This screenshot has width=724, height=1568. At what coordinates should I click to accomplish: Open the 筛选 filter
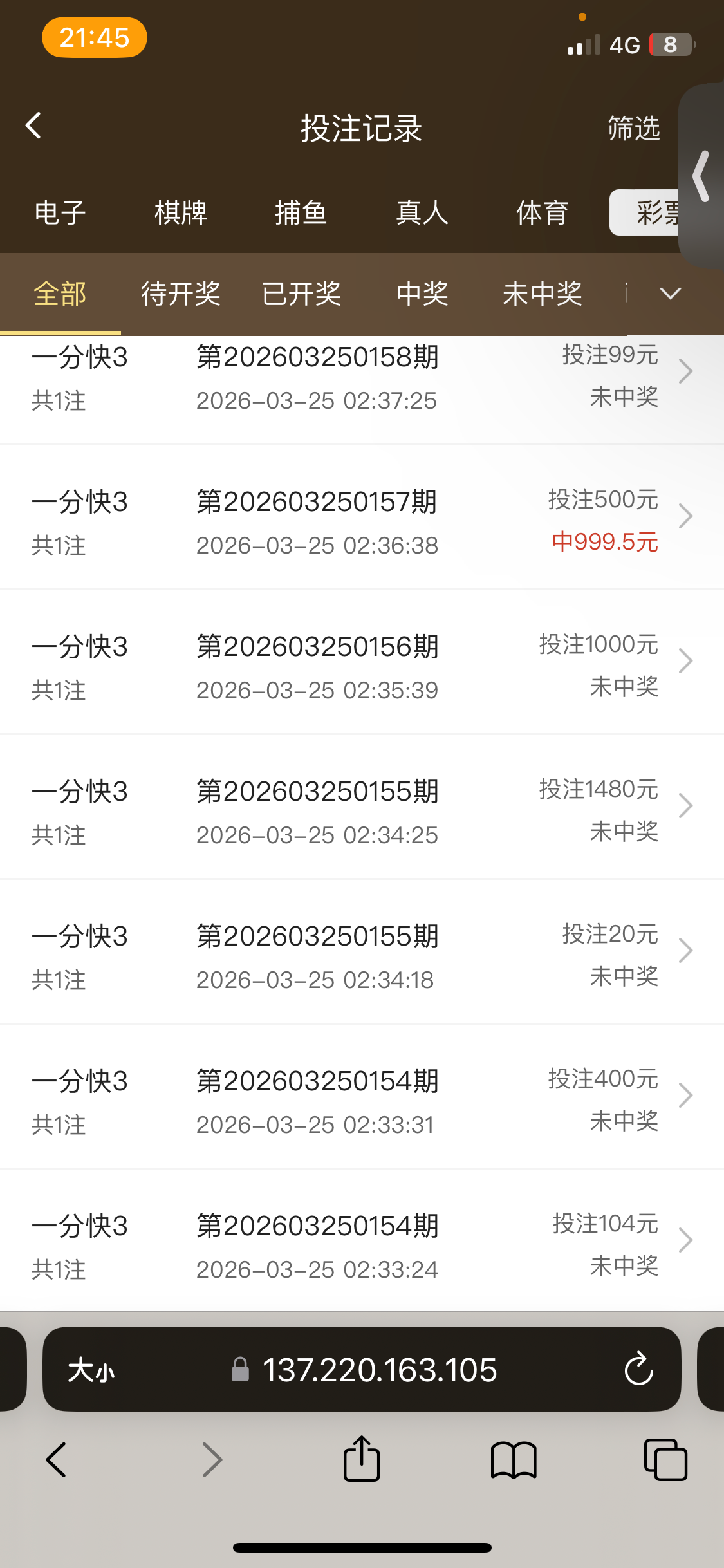point(633,128)
